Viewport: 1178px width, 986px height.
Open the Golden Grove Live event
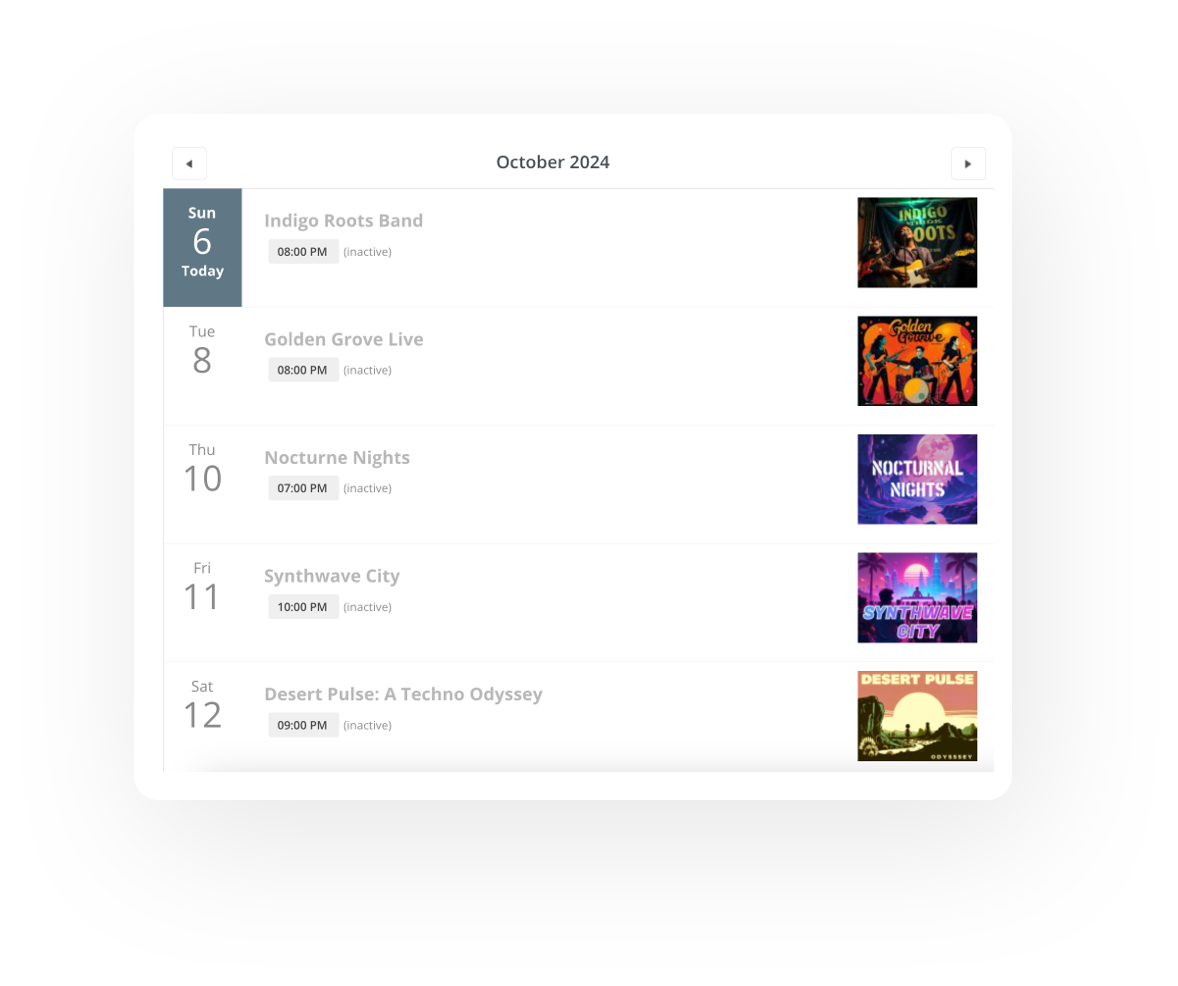pyautogui.click(x=343, y=339)
